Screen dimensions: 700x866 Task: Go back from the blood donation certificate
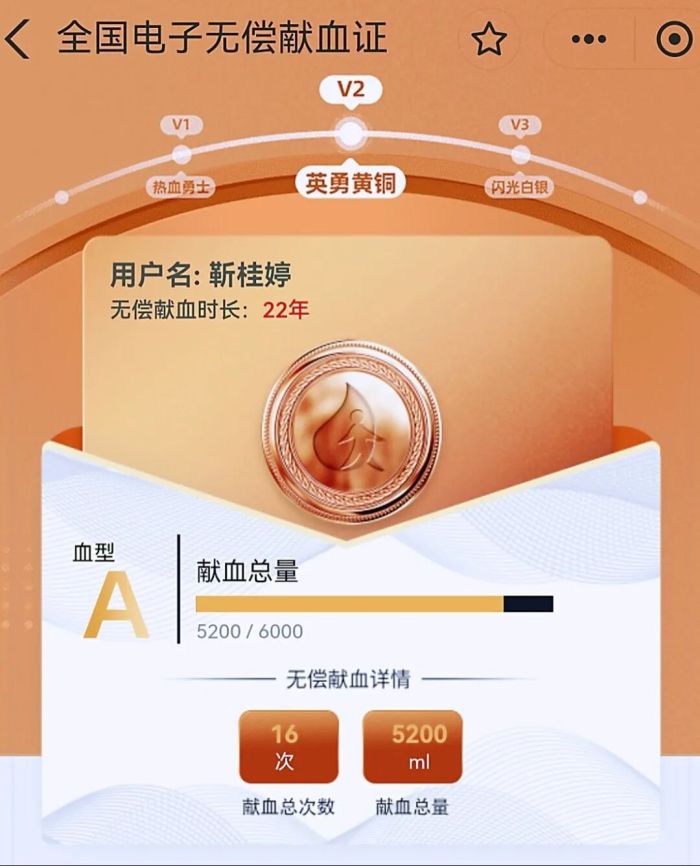click(x=18, y=40)
